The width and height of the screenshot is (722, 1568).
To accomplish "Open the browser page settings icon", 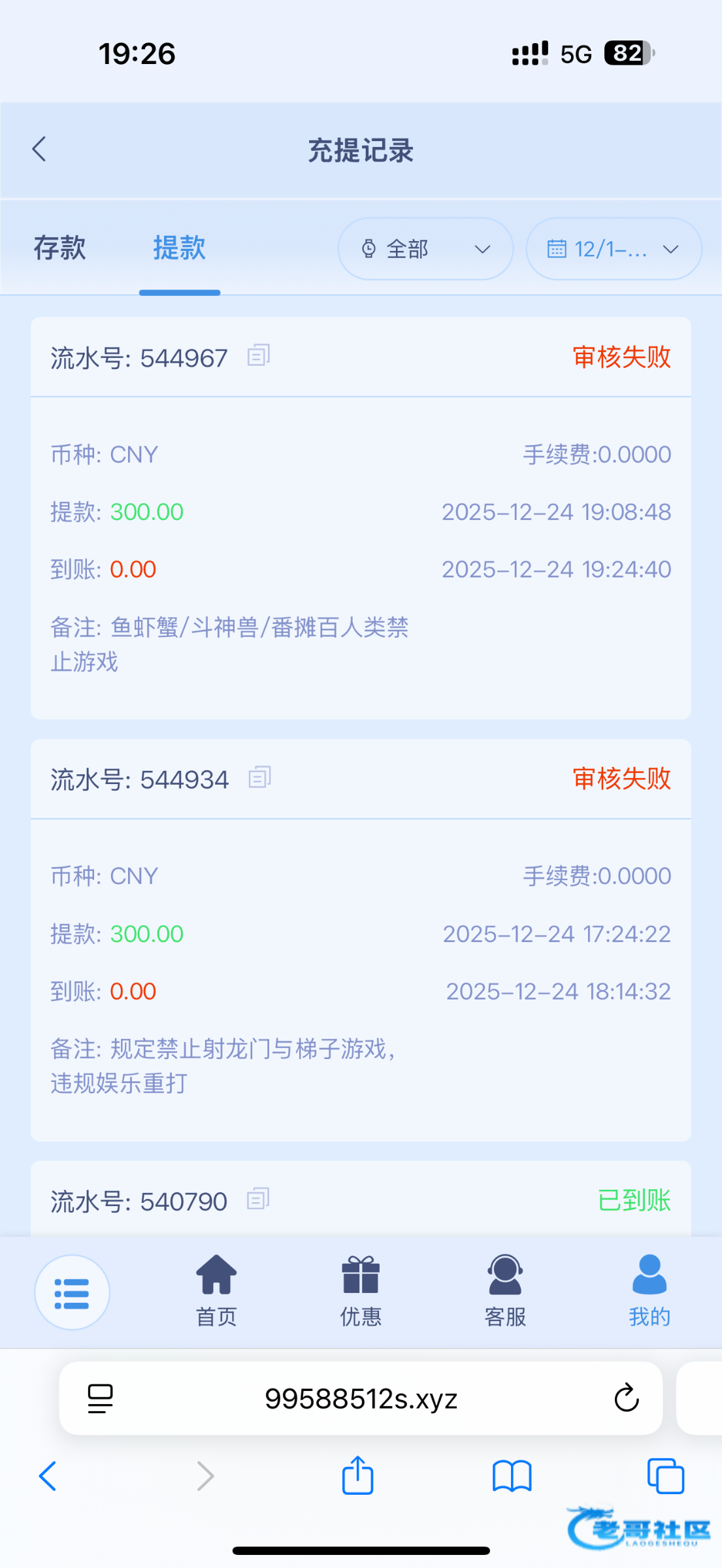I will pyautogui.click(x=100, y=1398).
